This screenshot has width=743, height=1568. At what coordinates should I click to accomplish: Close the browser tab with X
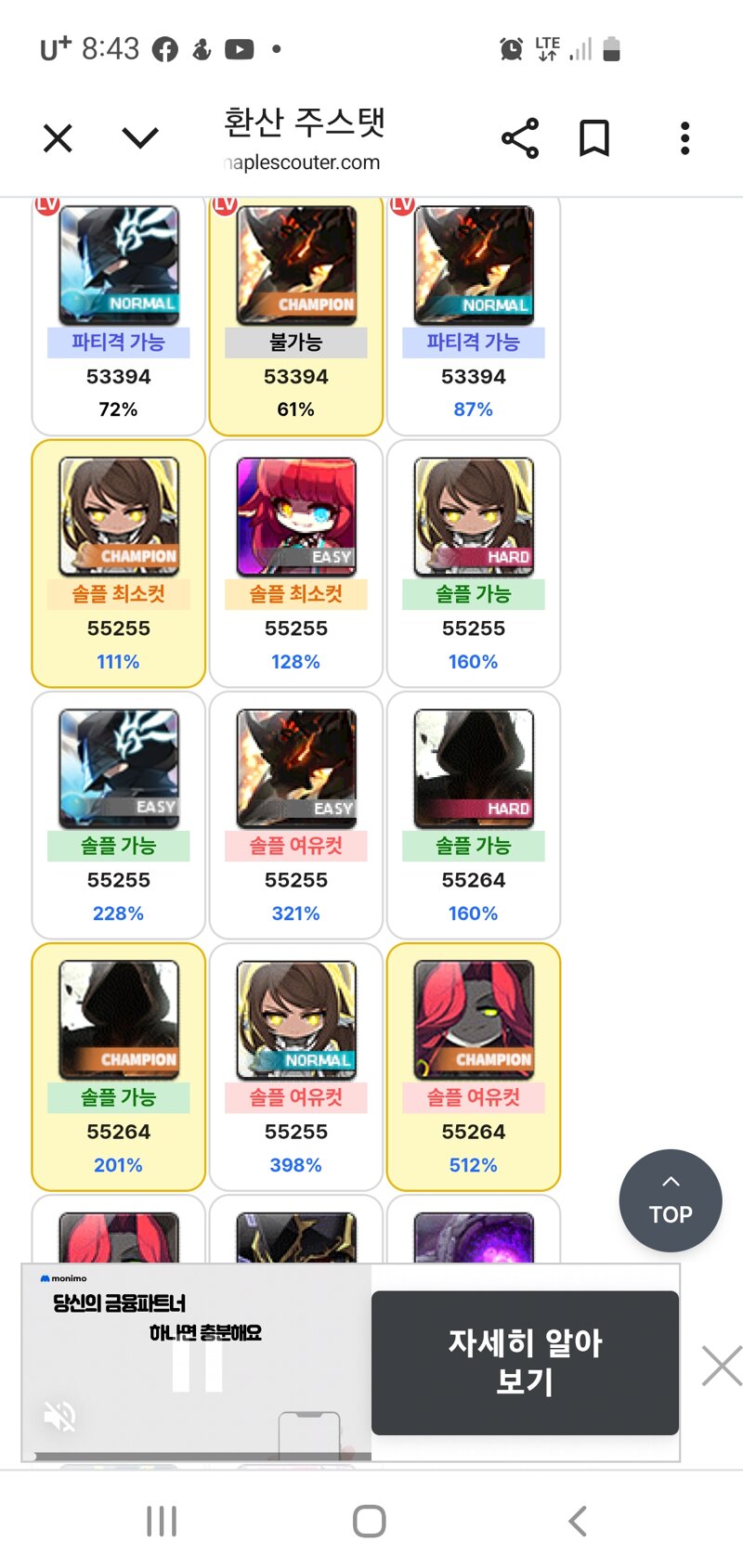(x=58, y=139)
